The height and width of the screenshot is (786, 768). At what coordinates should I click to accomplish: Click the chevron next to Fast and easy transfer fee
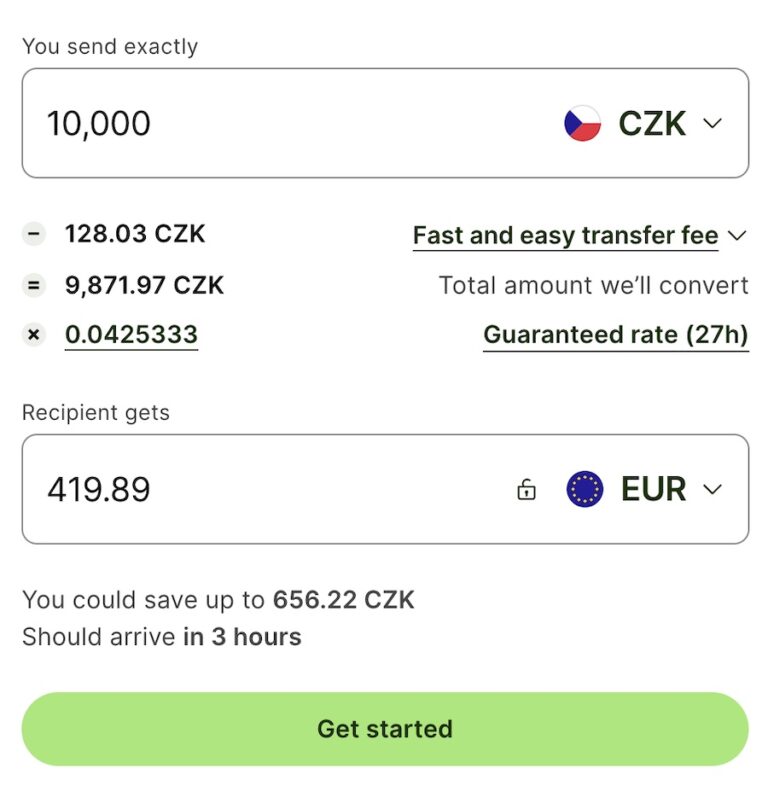(739, 235)
